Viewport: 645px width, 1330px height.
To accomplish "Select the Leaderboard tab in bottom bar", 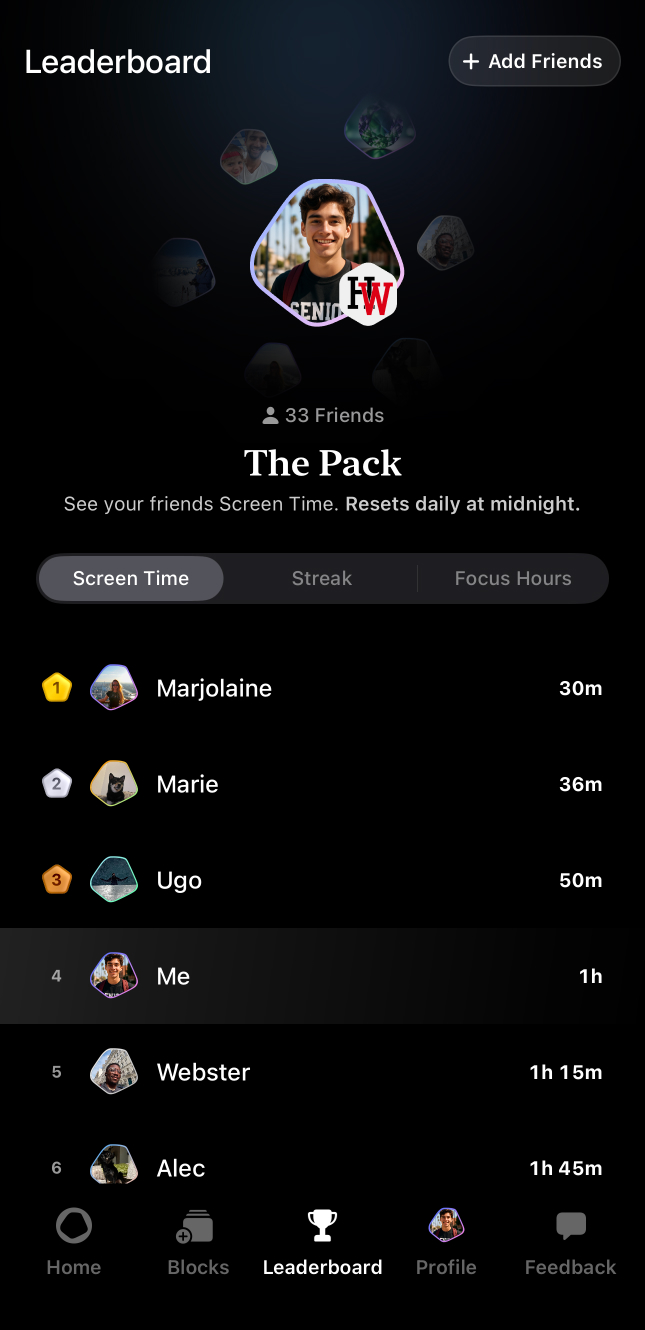I will [x=322, y=1242].
